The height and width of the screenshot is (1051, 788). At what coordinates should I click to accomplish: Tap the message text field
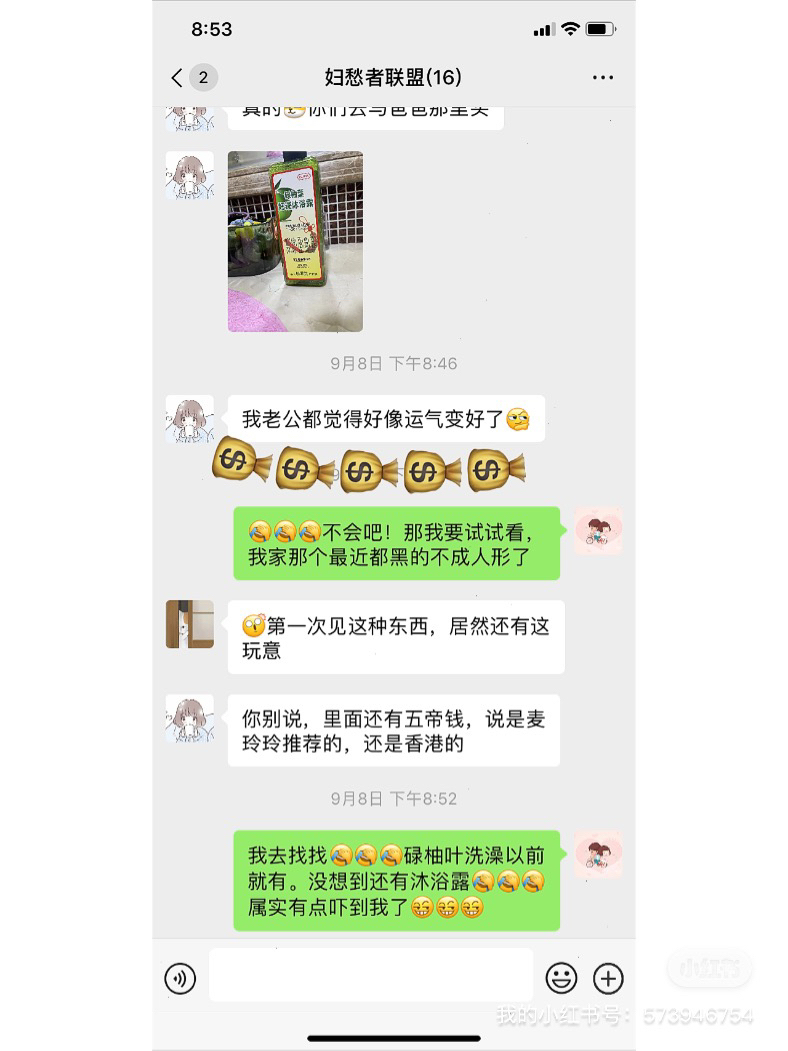coord(371,975)
